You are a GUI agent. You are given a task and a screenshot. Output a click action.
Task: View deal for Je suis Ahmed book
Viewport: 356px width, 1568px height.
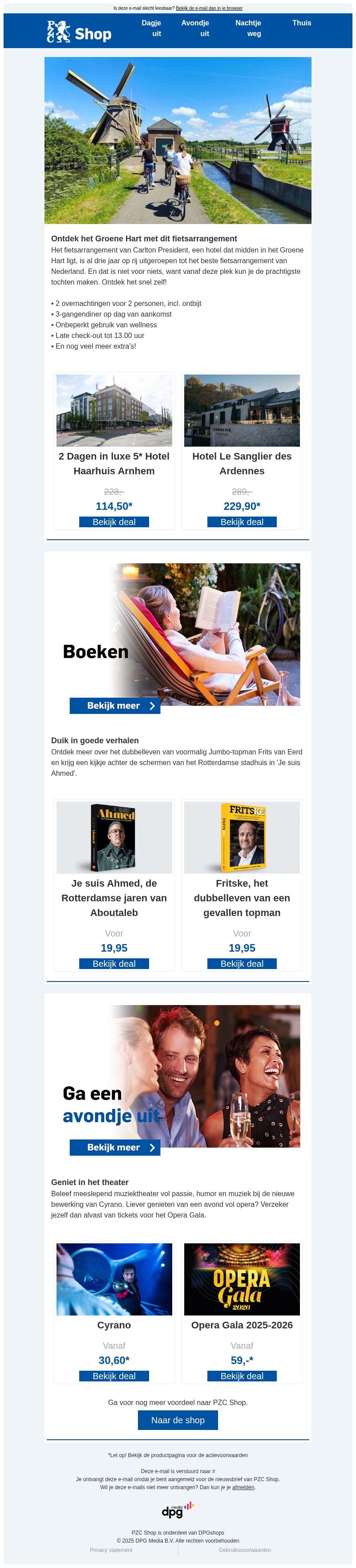pyautogui.click(x=114, y=964)
